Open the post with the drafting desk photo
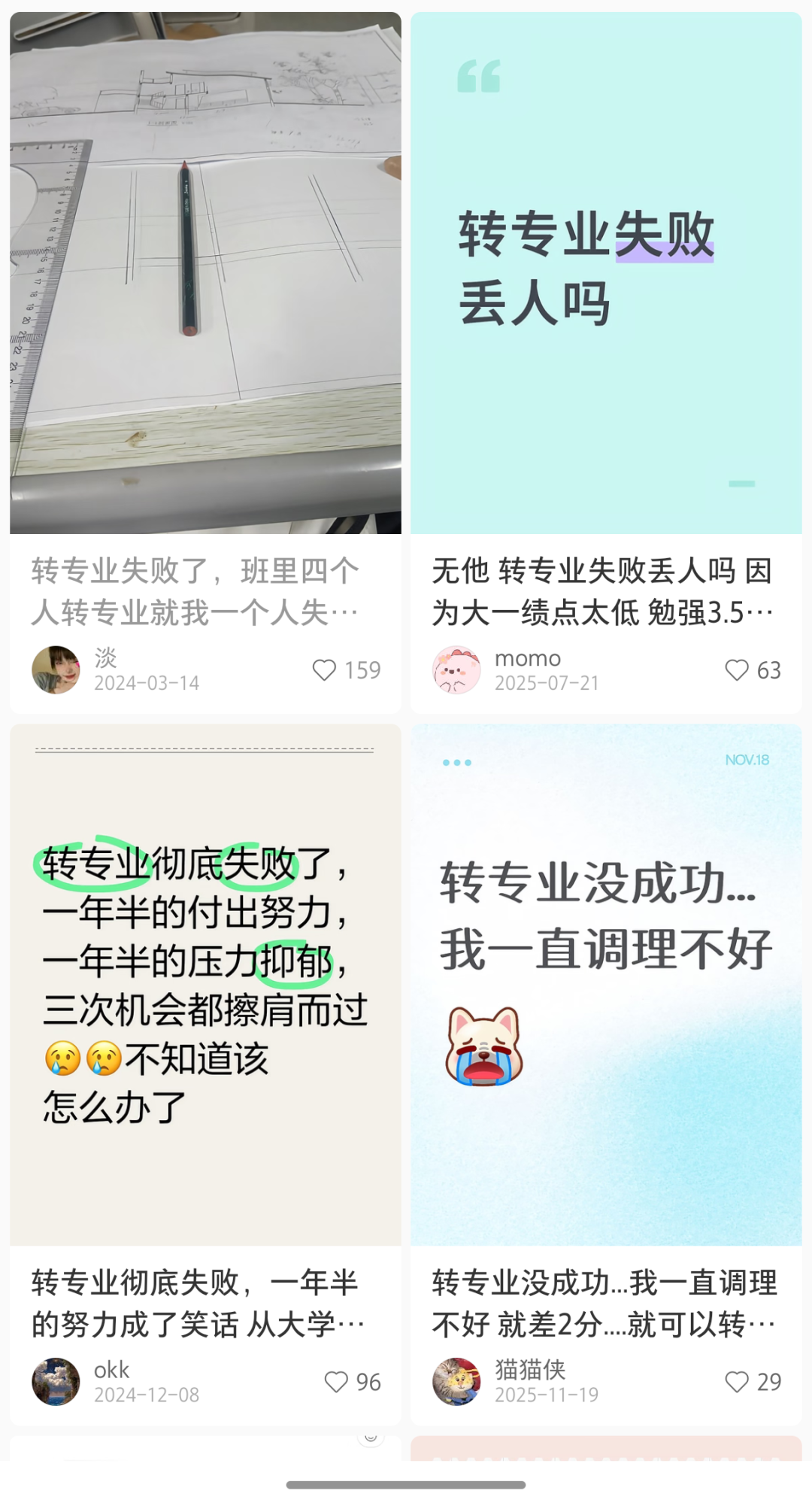 [205, 272]
